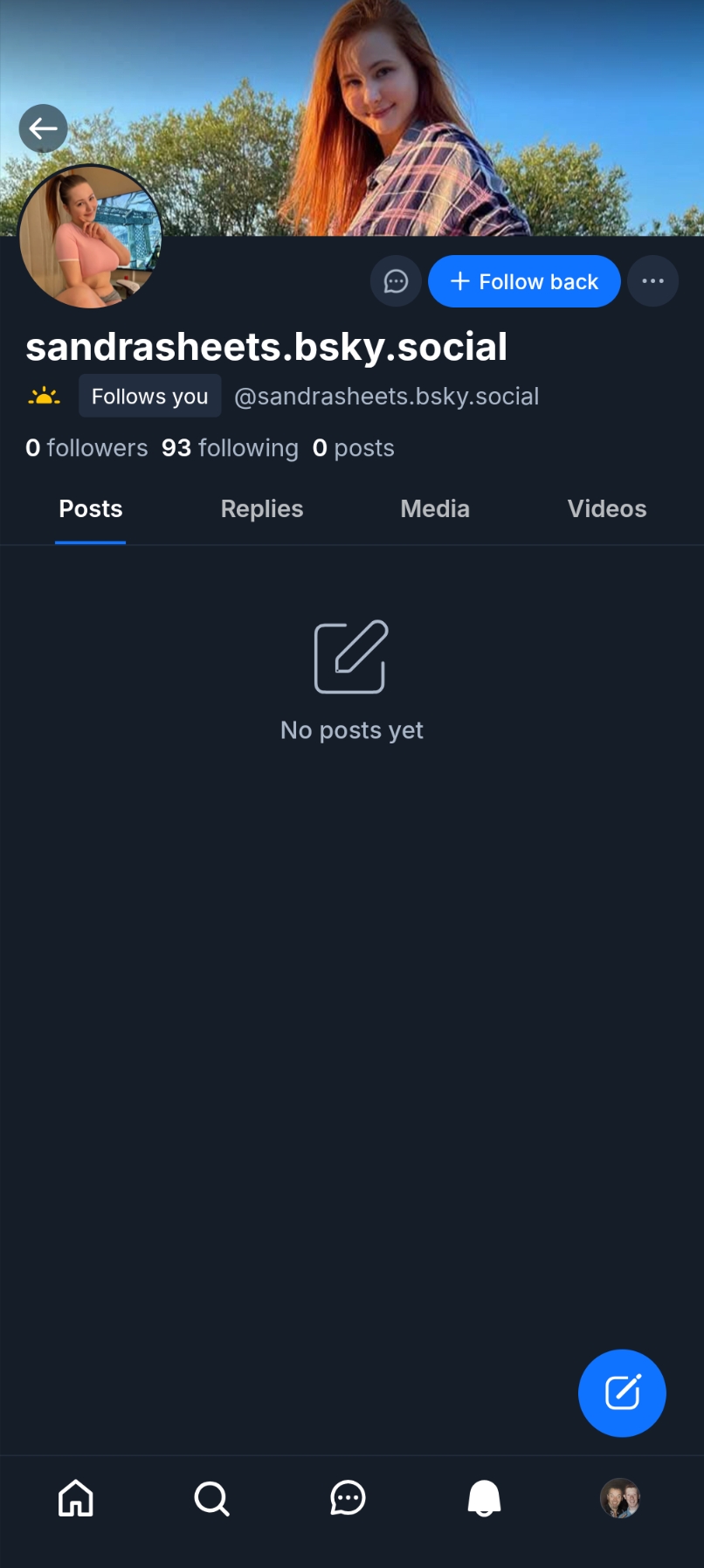This screenshot has width=704, height=1568.
Task: Open the 93 following list
Action: pos(230,448)
